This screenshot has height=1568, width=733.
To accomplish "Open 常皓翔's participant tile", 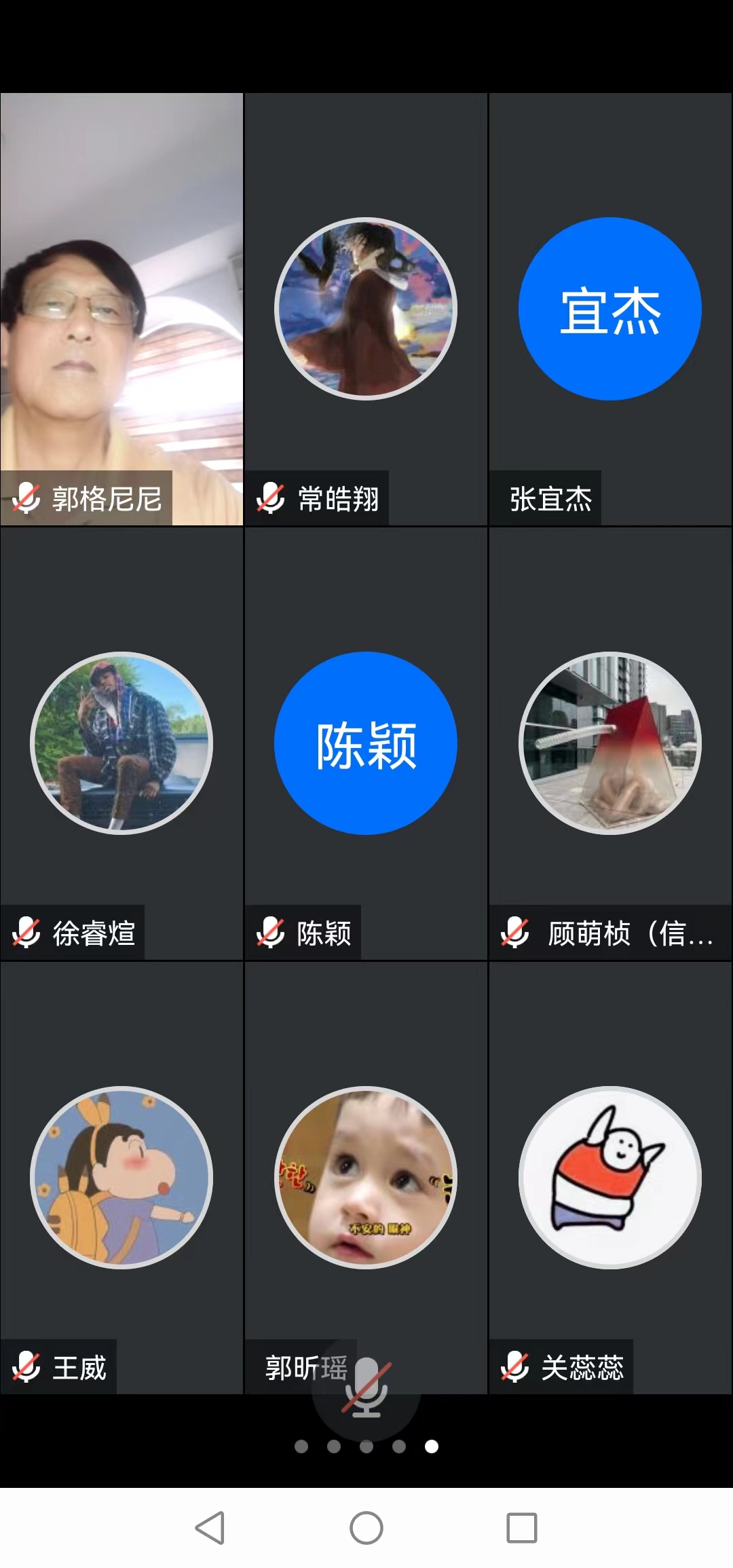I will click(x=366, y=309).
